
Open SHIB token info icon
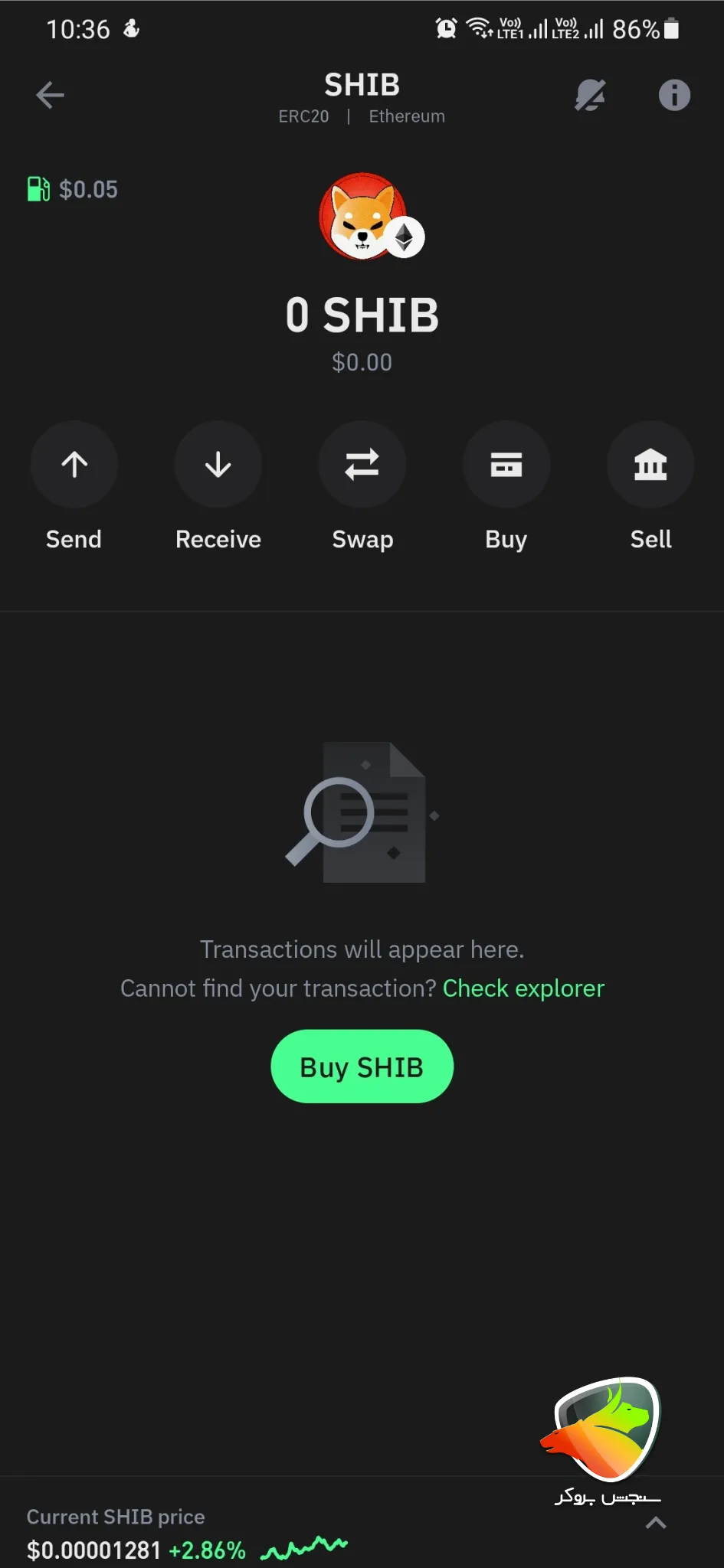click(x=674, y=96)
